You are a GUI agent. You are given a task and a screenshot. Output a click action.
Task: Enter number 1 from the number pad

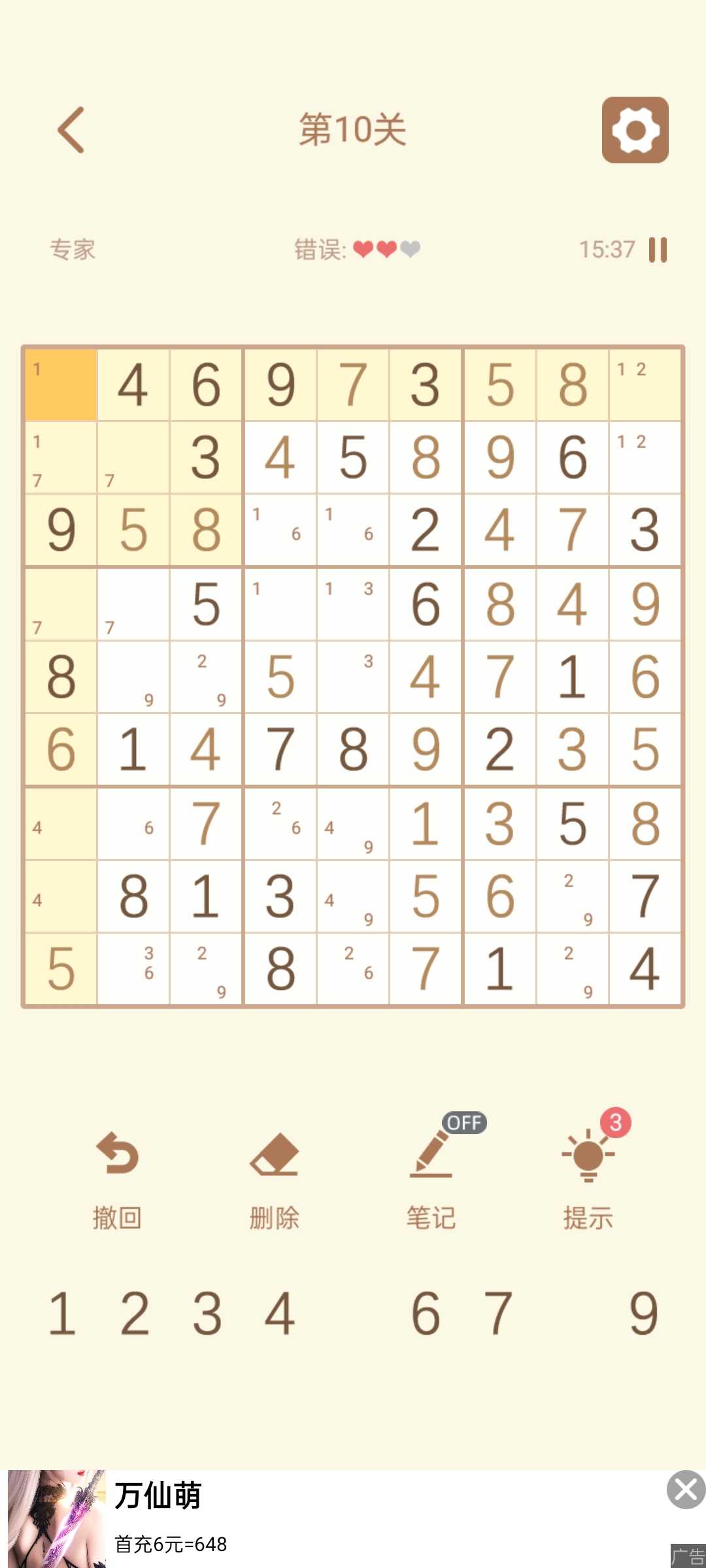(62, 1313)
